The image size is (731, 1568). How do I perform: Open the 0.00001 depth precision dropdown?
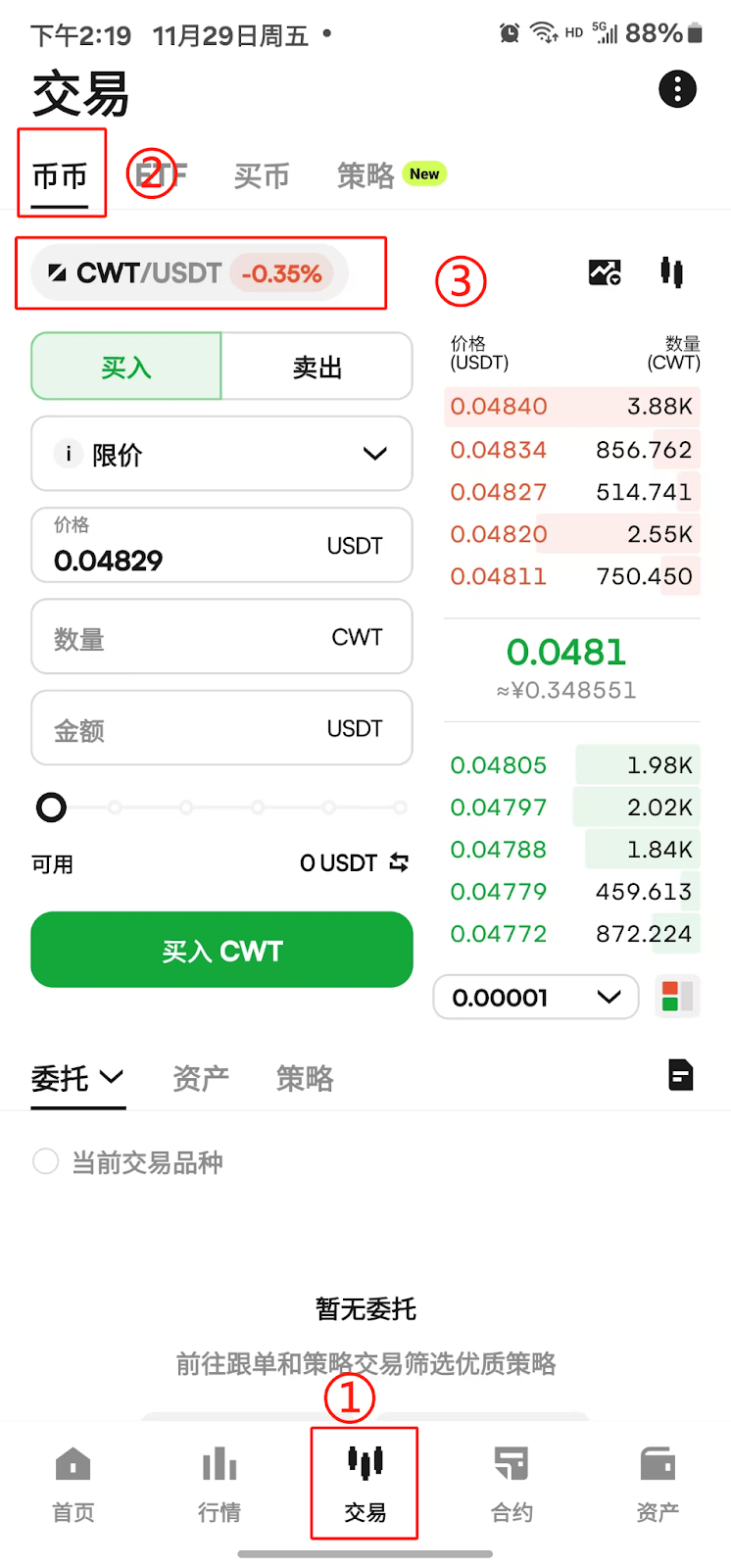click(x=536, y=998)
